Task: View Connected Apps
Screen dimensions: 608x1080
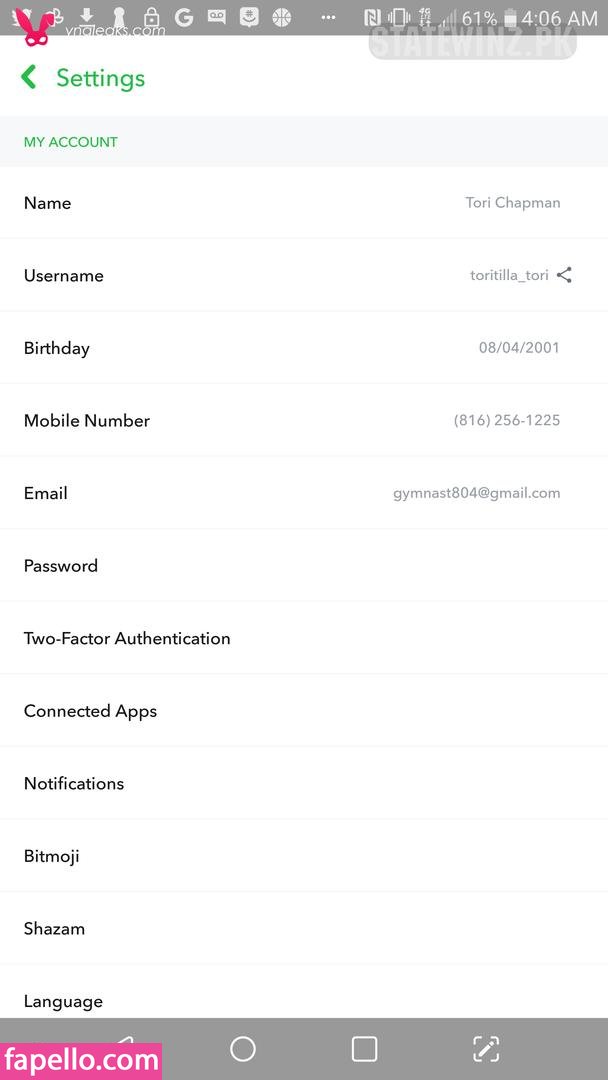Action: pos(304,711)
